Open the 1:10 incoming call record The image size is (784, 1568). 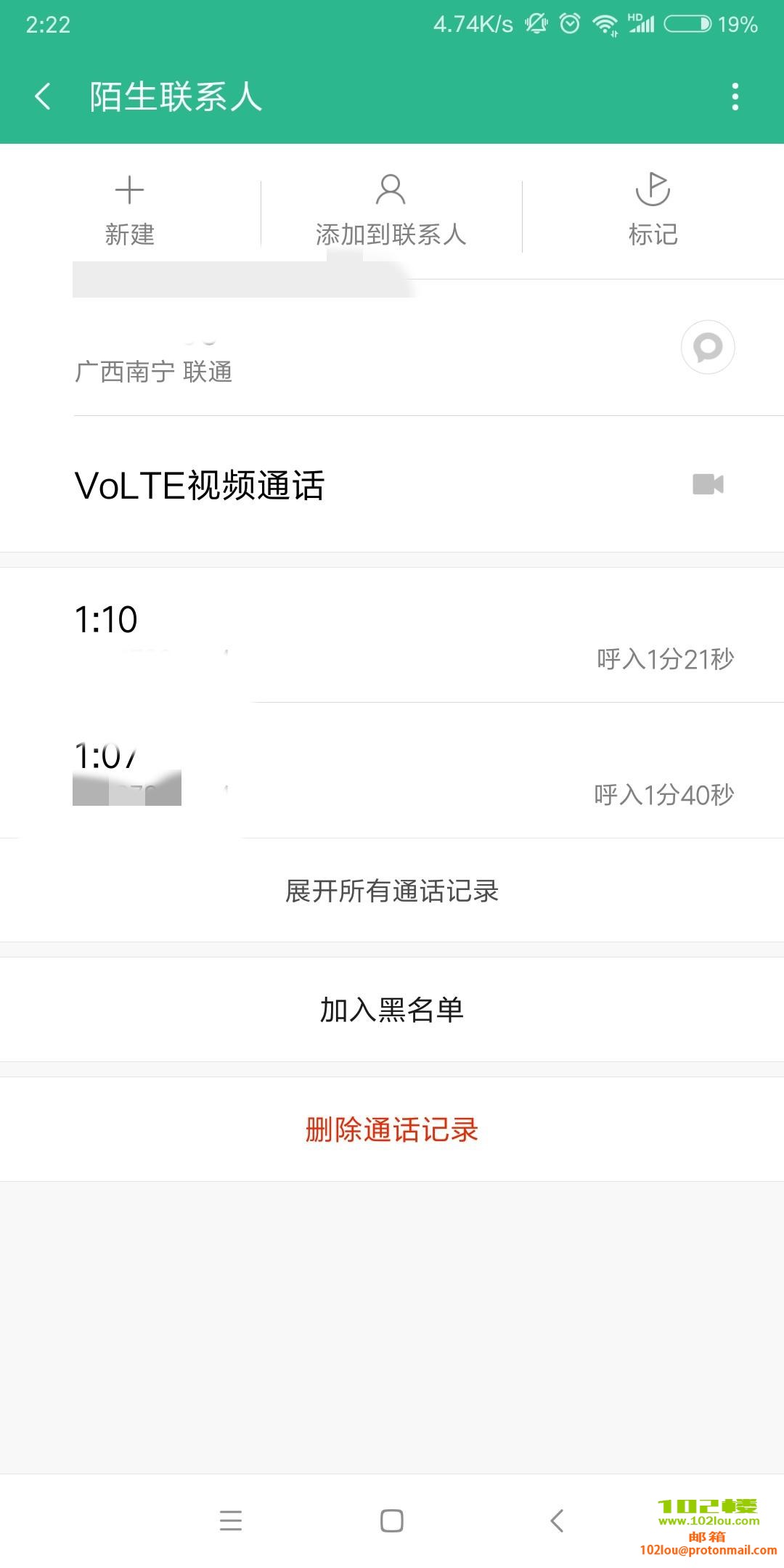pyautogui.click(x=392, y=635)
